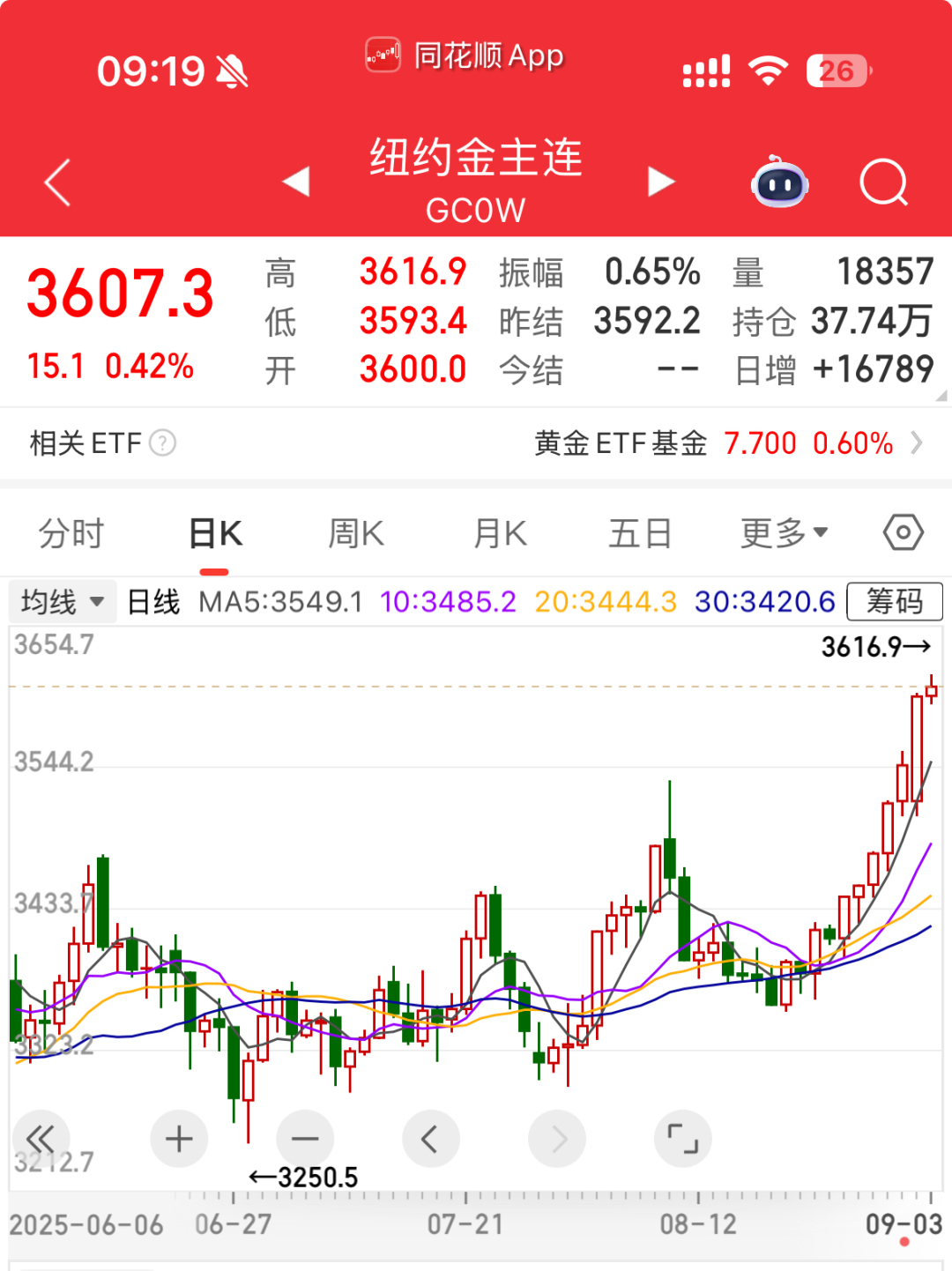Go back using the top-left arrow
This screenshot has height=1271, width=952.
57,182
